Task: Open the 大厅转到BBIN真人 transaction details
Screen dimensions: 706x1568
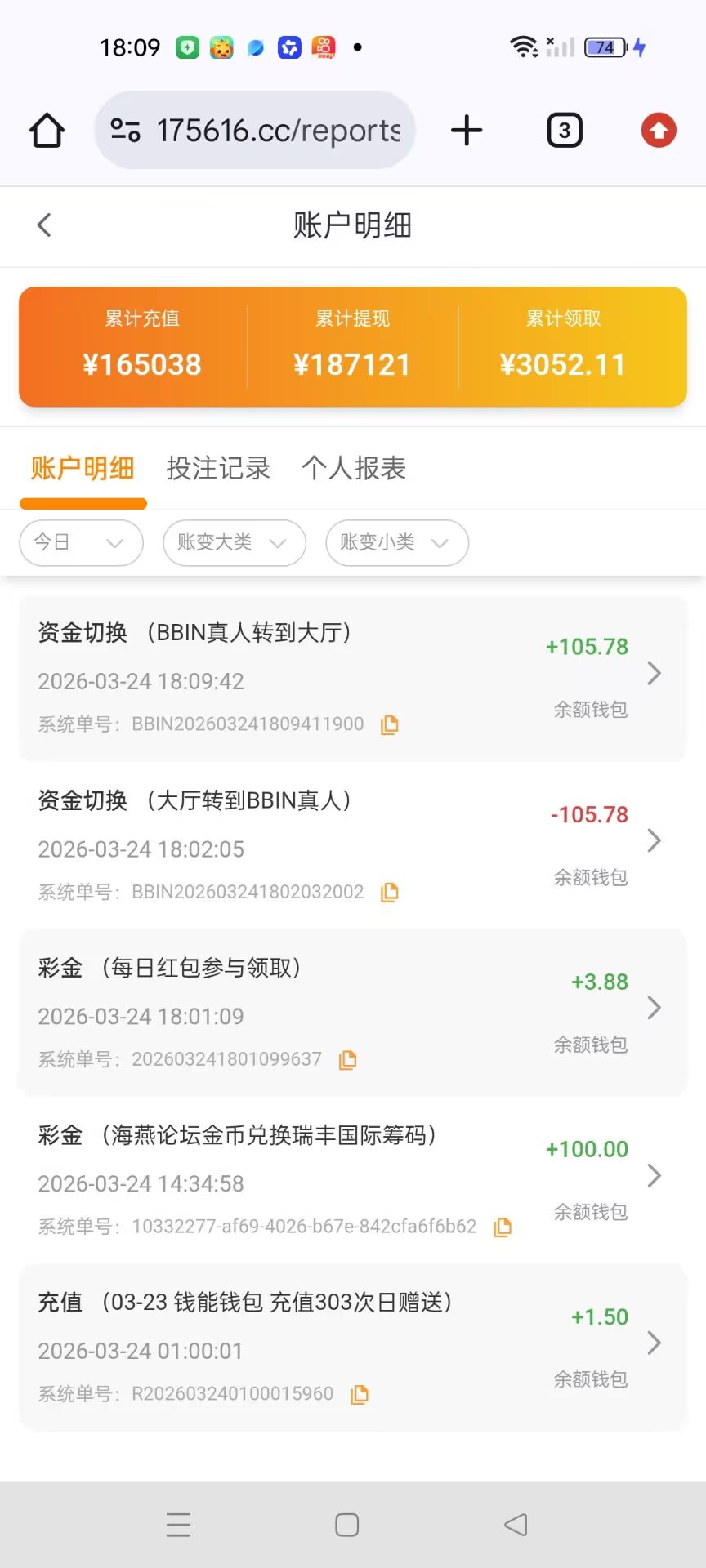Action: 653,840
